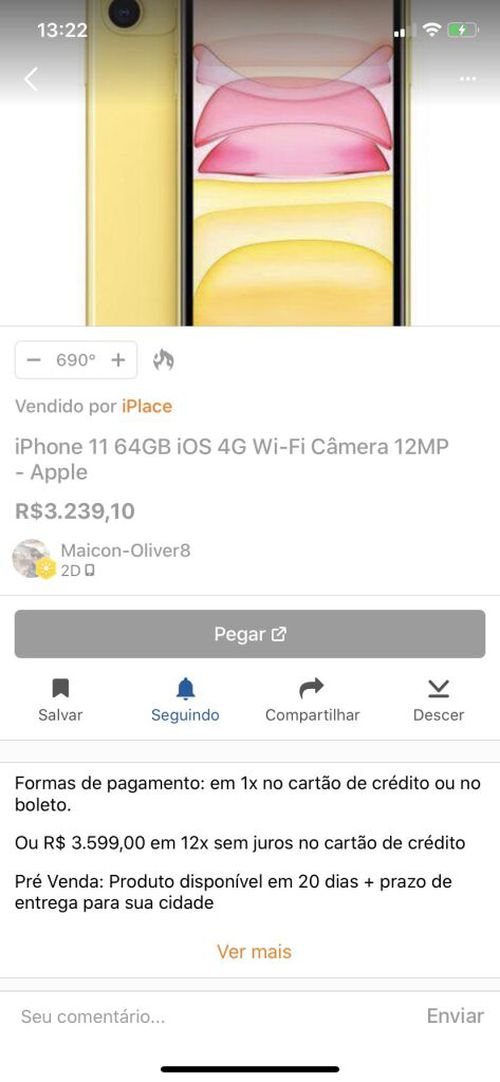Jump down with Descer

click(x=439, y=700)
